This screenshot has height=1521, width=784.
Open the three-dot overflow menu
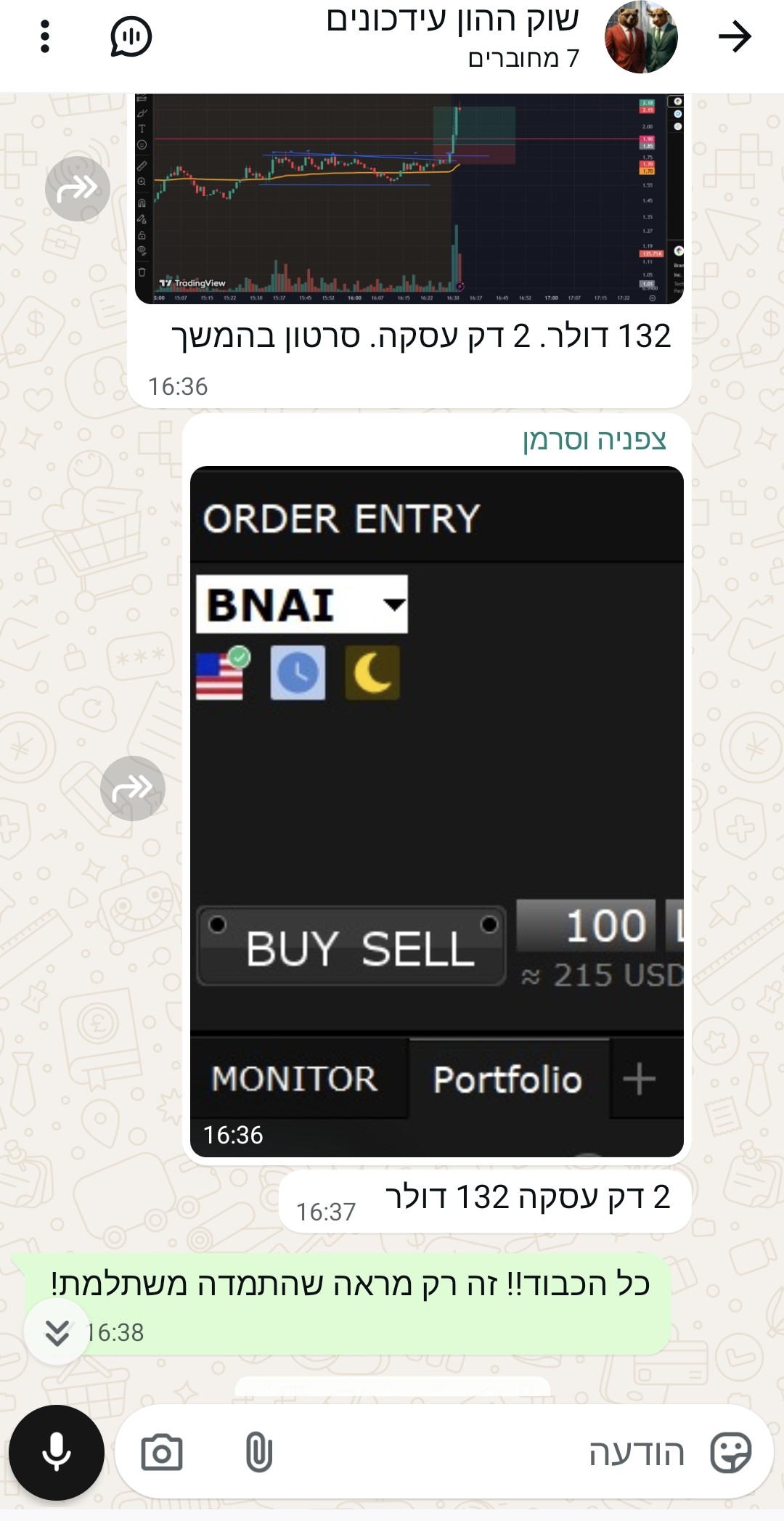45,34
